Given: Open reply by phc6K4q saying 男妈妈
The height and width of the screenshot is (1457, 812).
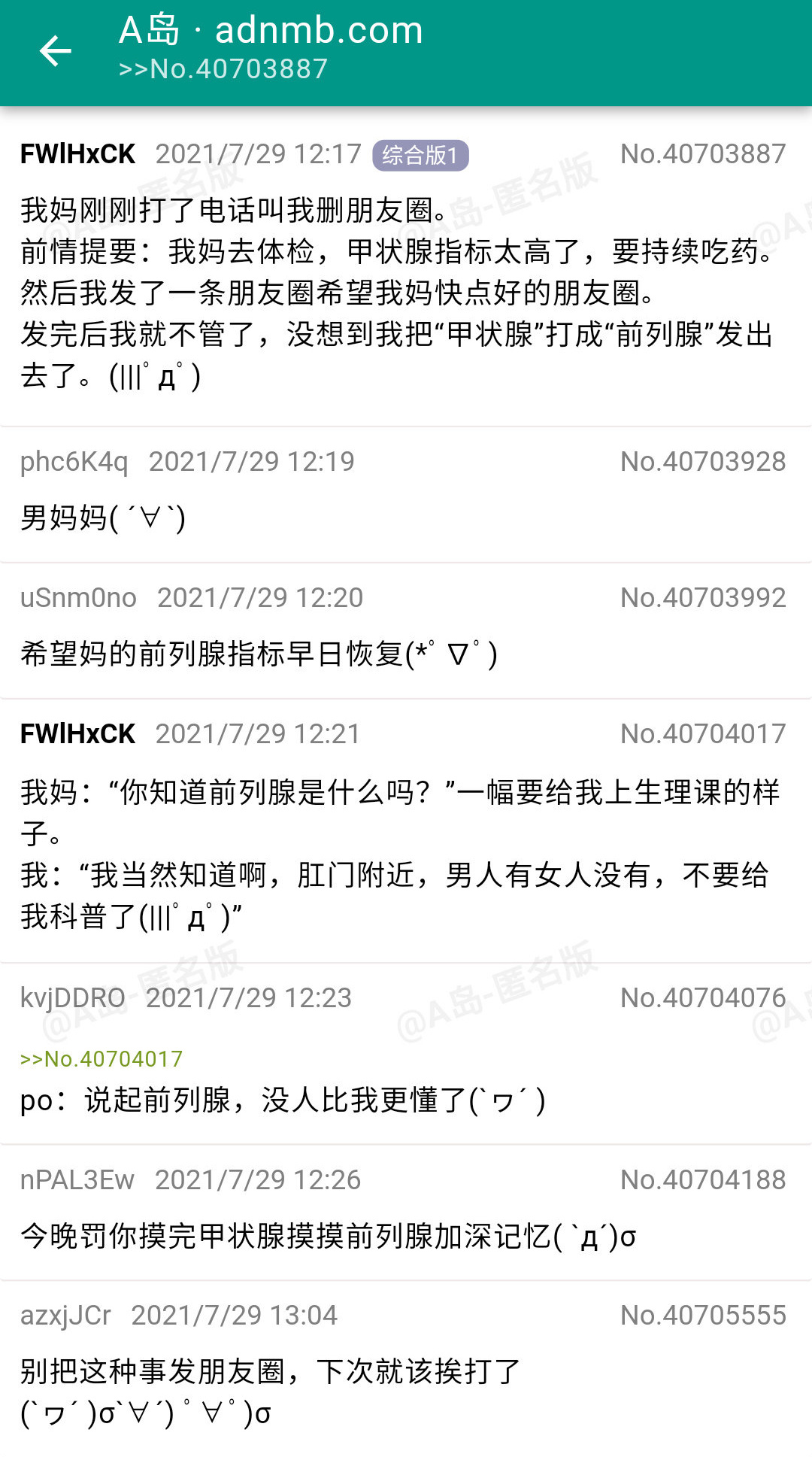Looking at the screenshot, I should coord(406,518).
